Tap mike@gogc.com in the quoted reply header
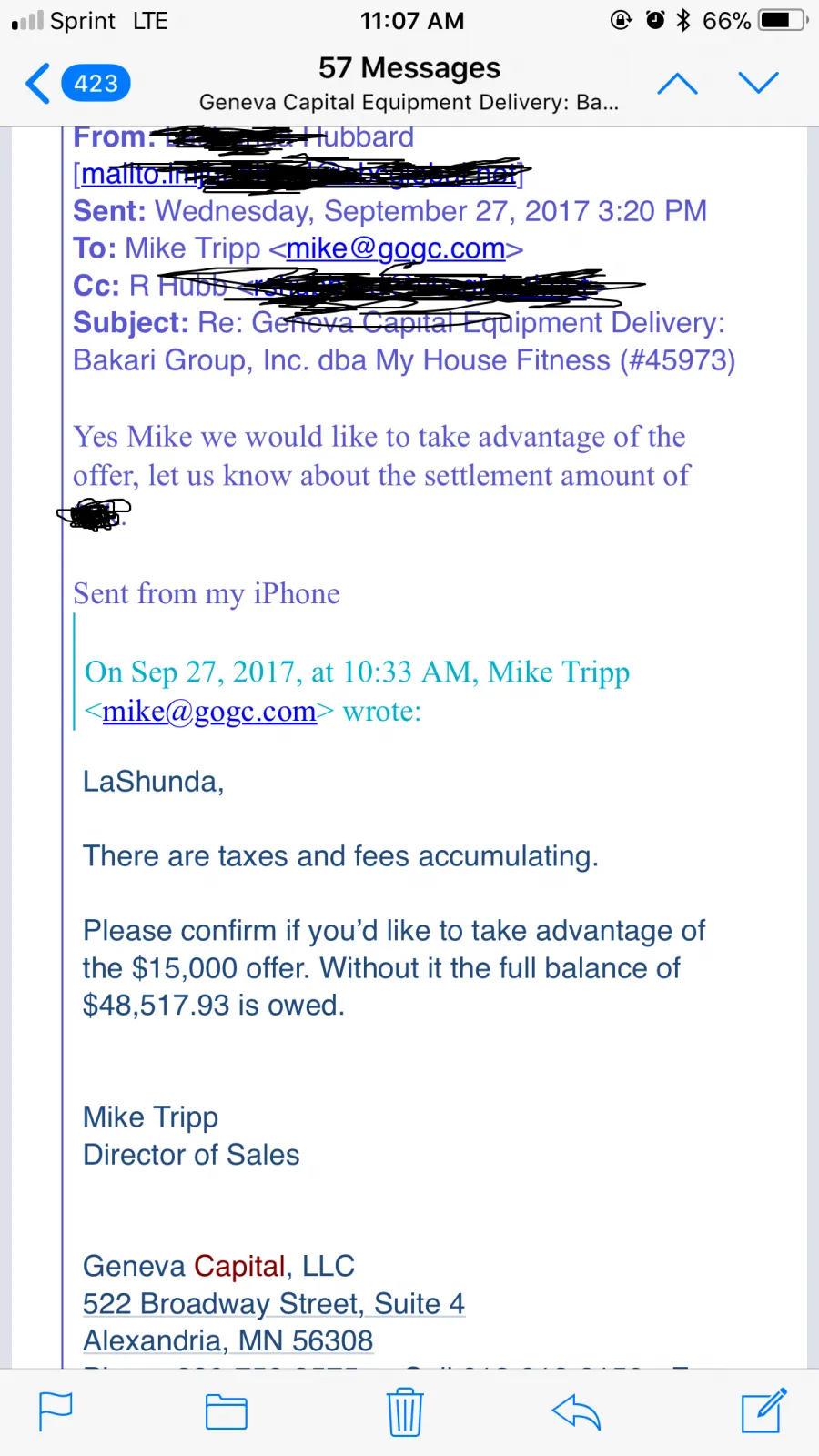The width and height of the screenshot is (819, 1456). tap(209, 711)
